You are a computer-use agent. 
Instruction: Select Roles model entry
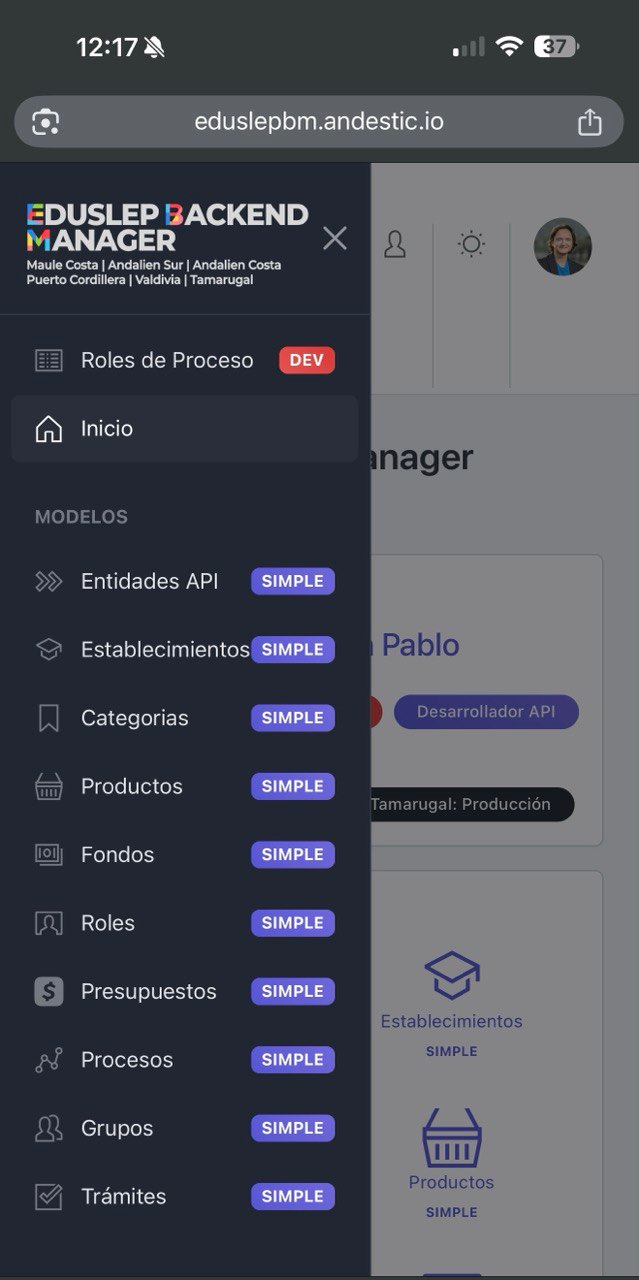pos(107,923)
